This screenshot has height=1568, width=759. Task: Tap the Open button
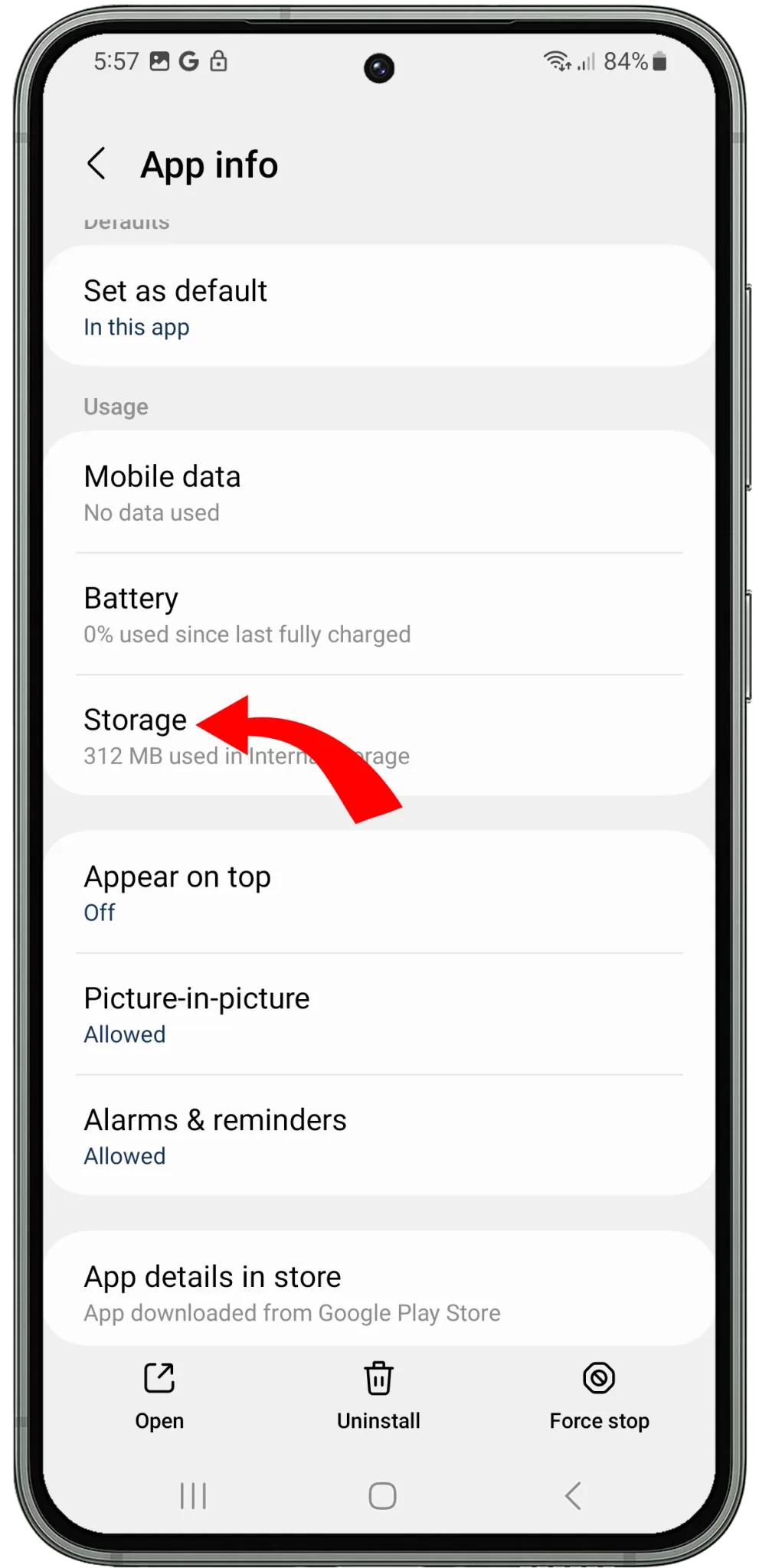pos(159,1396)
